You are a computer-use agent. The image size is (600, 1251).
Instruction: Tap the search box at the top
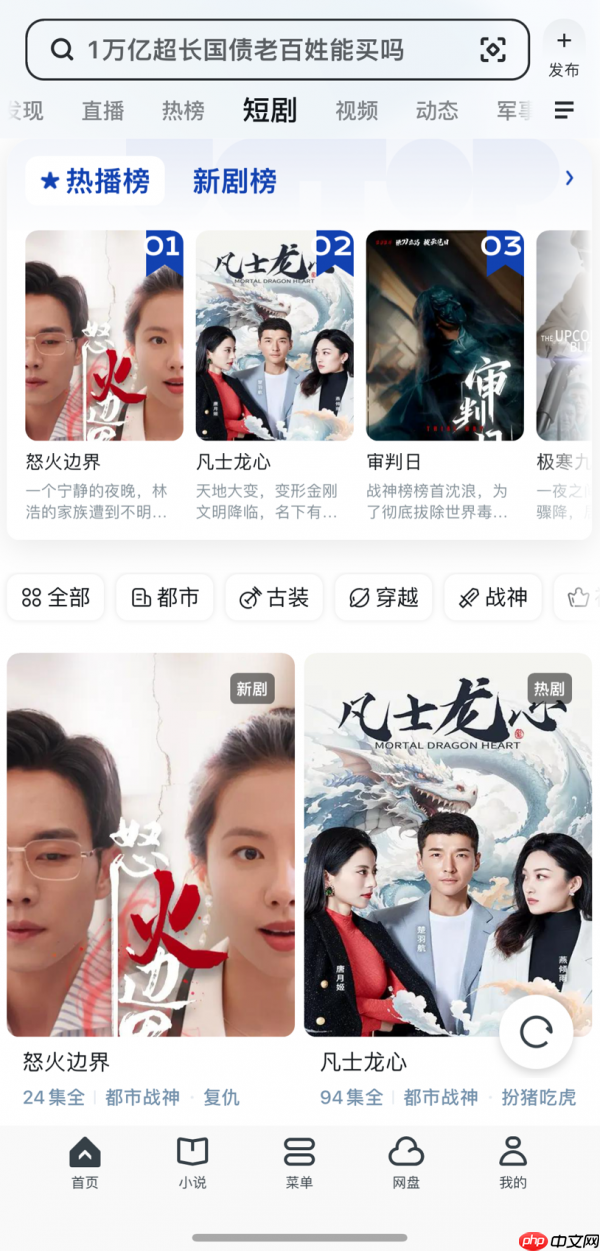(x=260, y=50)
